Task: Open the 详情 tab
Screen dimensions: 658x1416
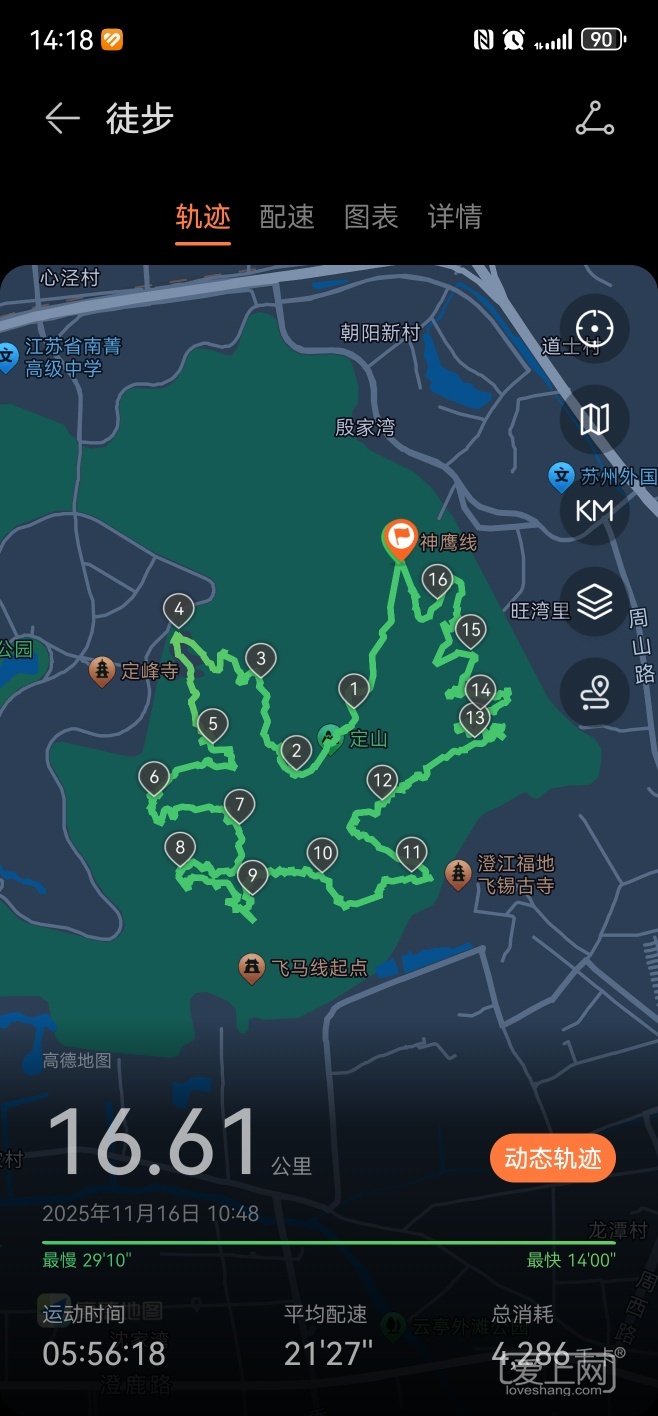Action: click(x=455, y=217)
